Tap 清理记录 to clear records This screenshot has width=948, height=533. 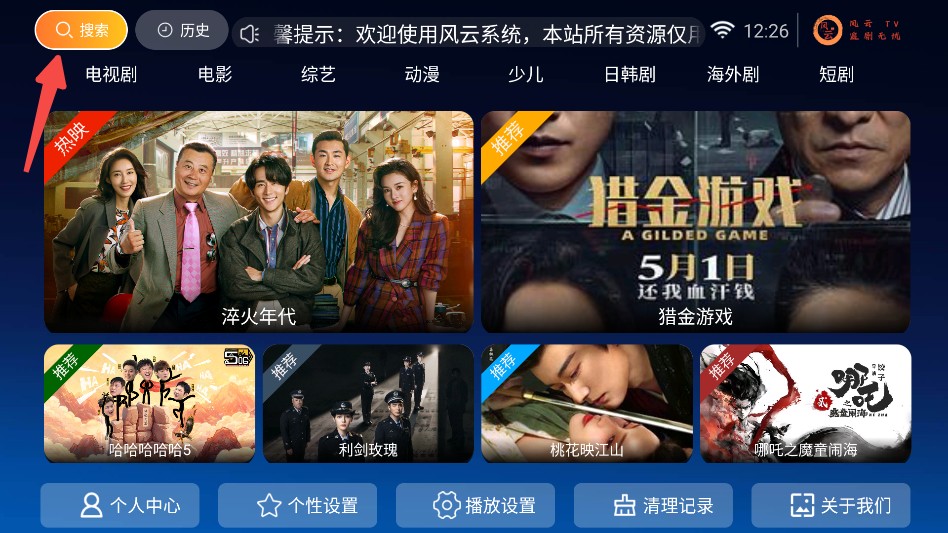653,505
